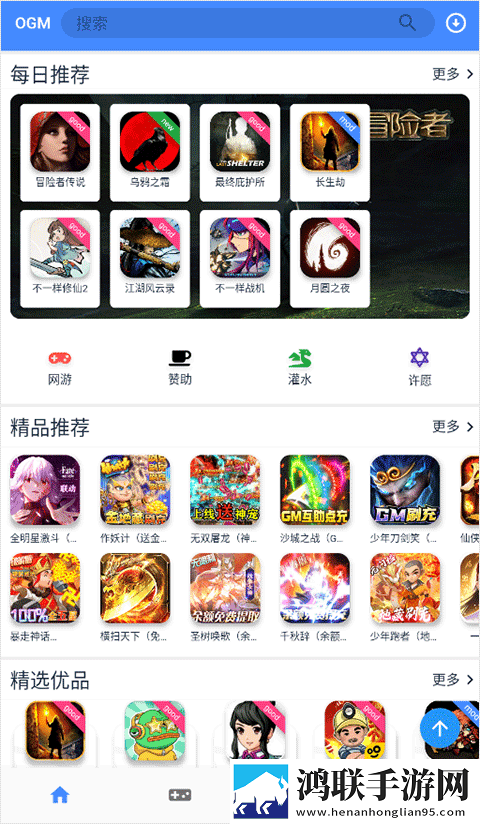This screenshot has height=824, width=480.
Task: Tap the blue back-to-top arrow button
Action: [x=440, y=727]
